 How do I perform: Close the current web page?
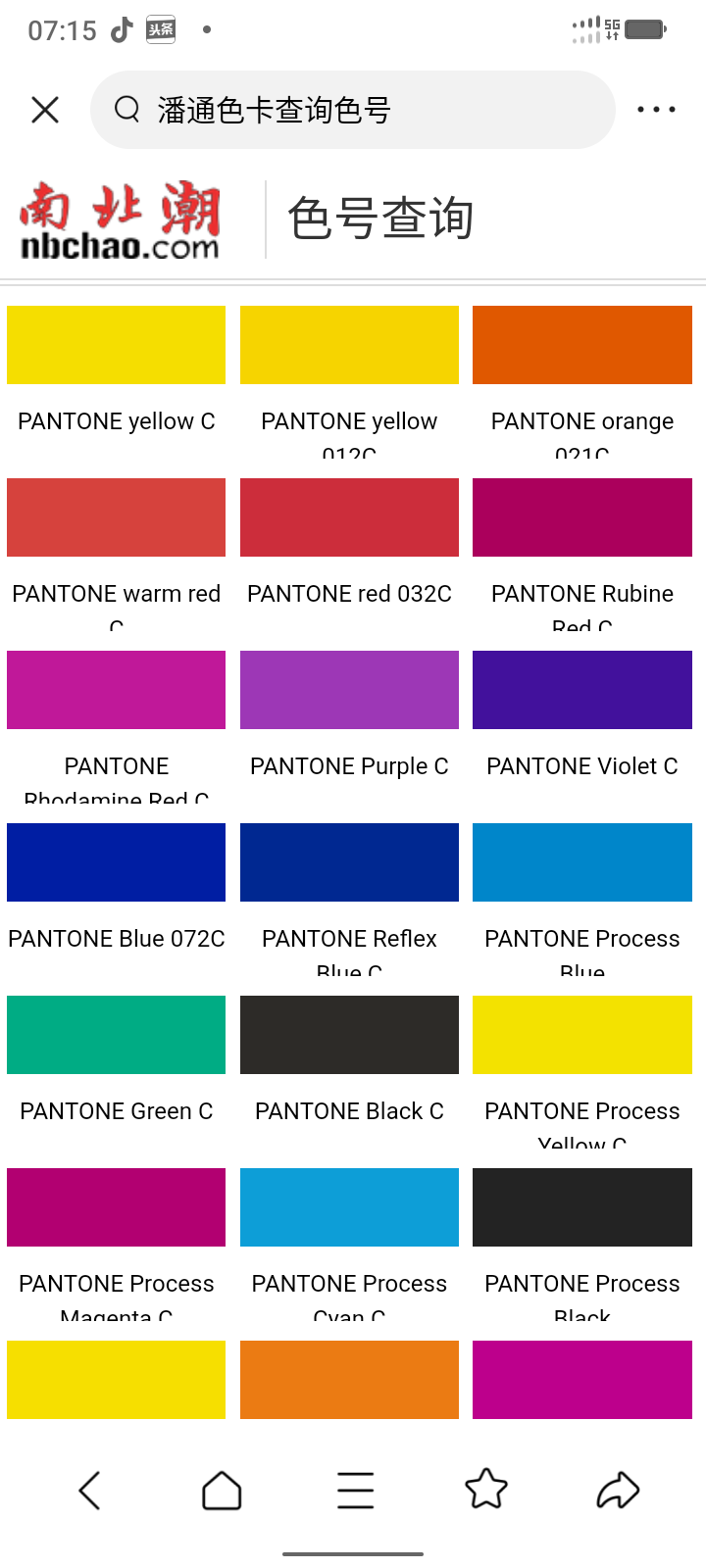tap(45, 110)
